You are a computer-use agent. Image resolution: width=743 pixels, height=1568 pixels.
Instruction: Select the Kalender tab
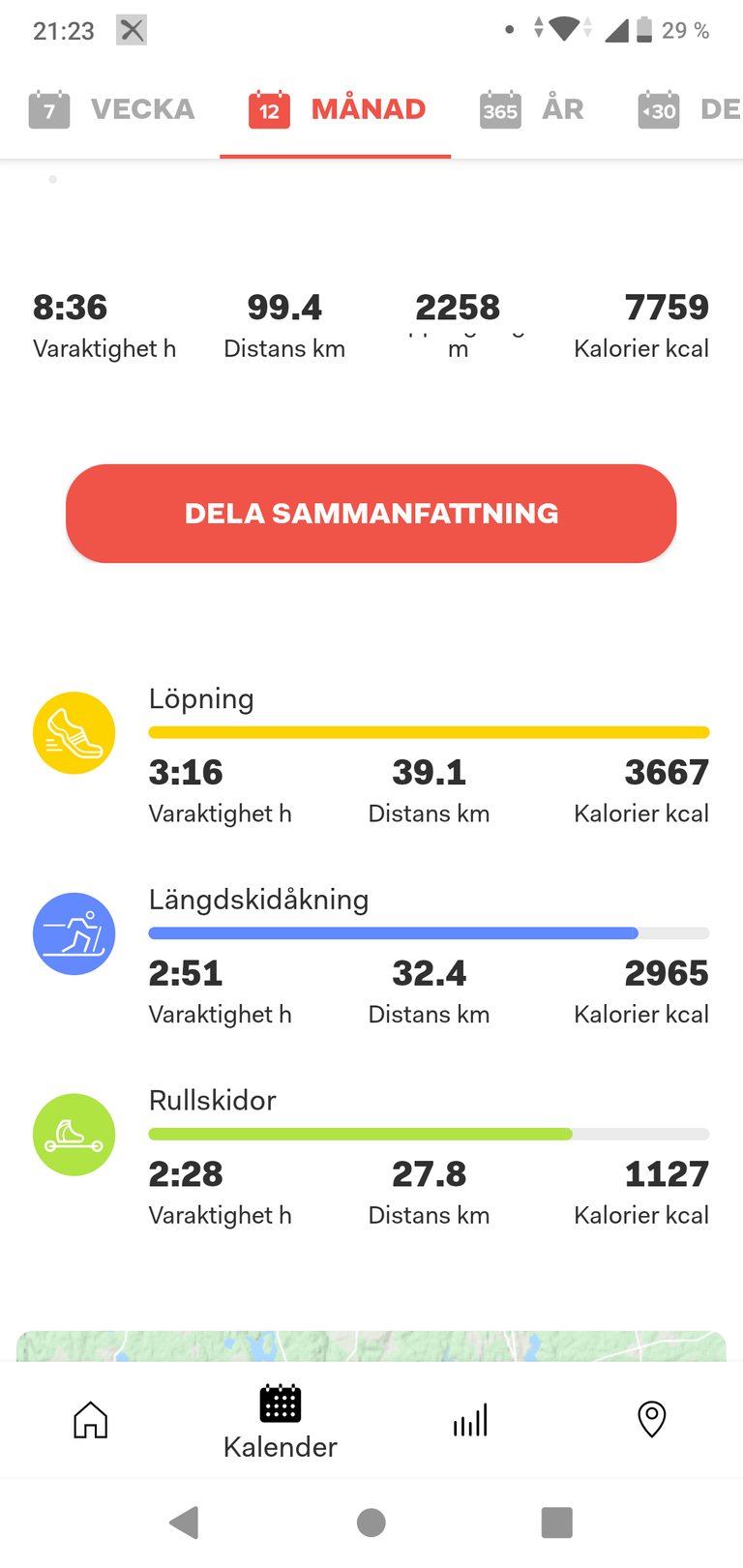[x=281, y=1420]
